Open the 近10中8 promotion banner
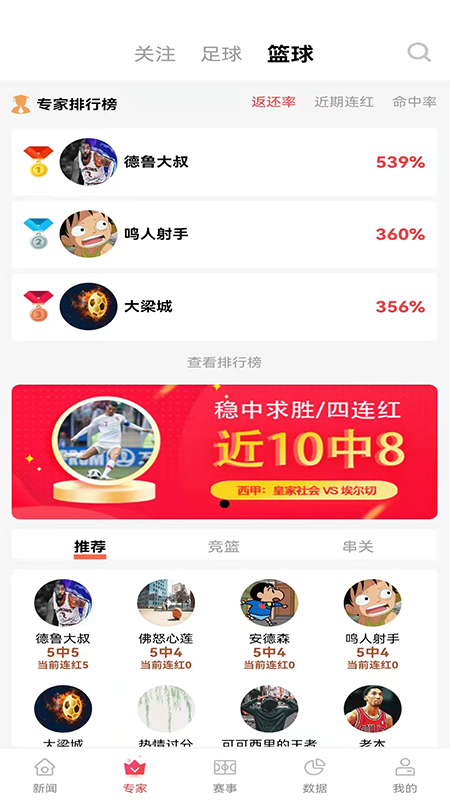This screenshot has width=450, height=800. (224, 452)
